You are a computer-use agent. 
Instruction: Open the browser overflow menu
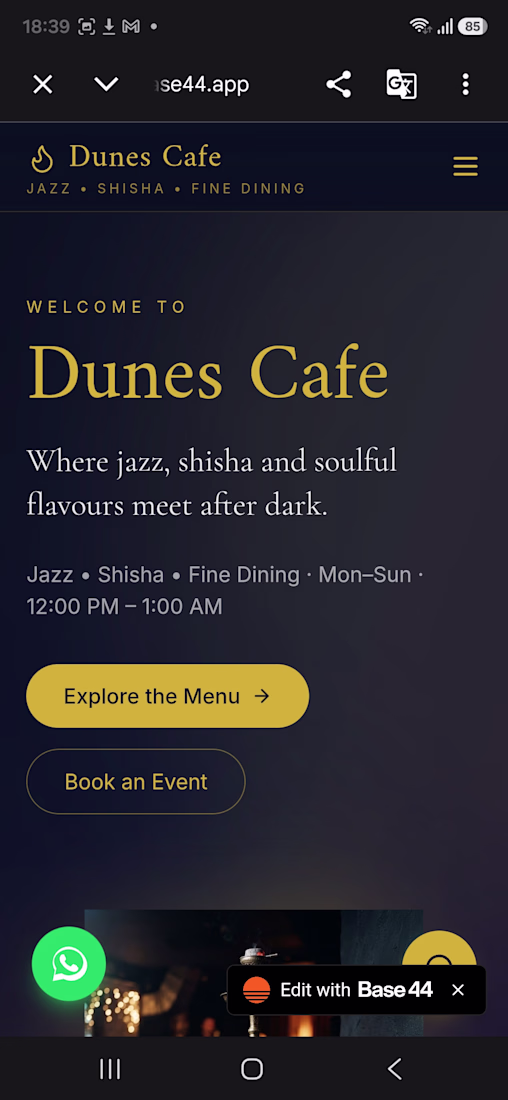tap(465, 85)
